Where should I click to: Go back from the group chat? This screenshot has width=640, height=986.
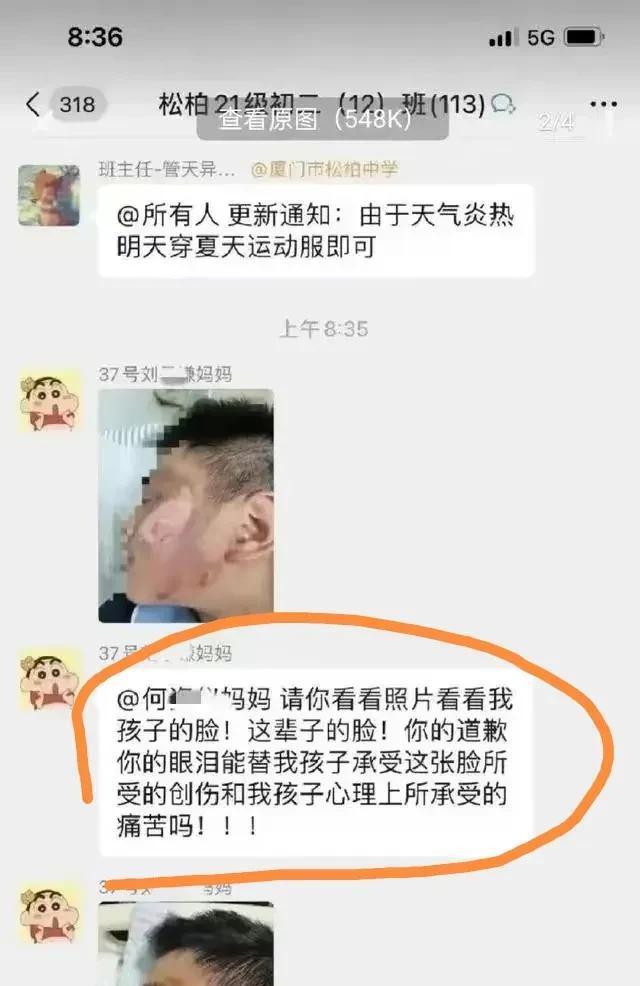point(34,104)
